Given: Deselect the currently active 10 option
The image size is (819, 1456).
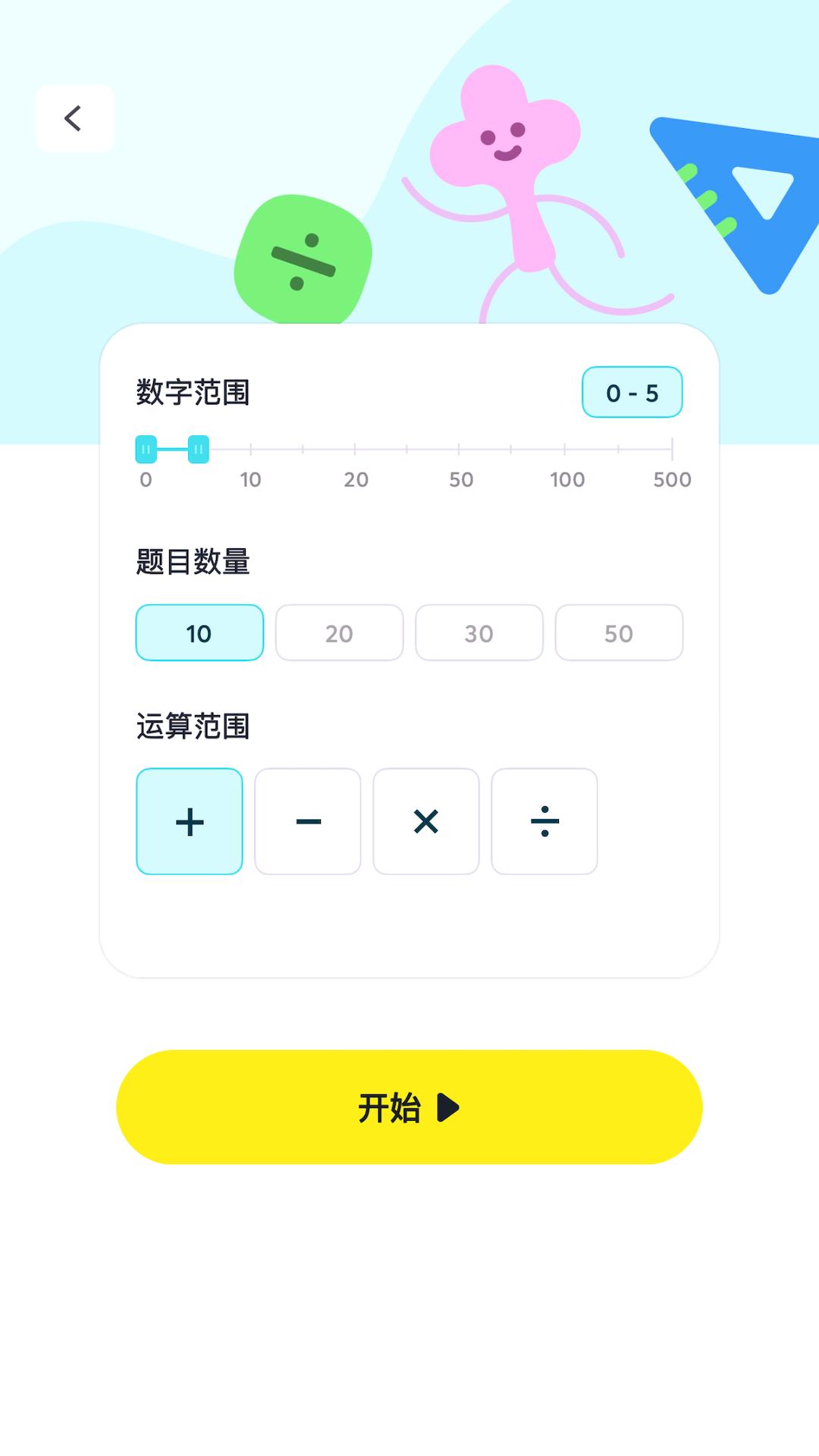Looking at the screenshot, I should 199,632.
